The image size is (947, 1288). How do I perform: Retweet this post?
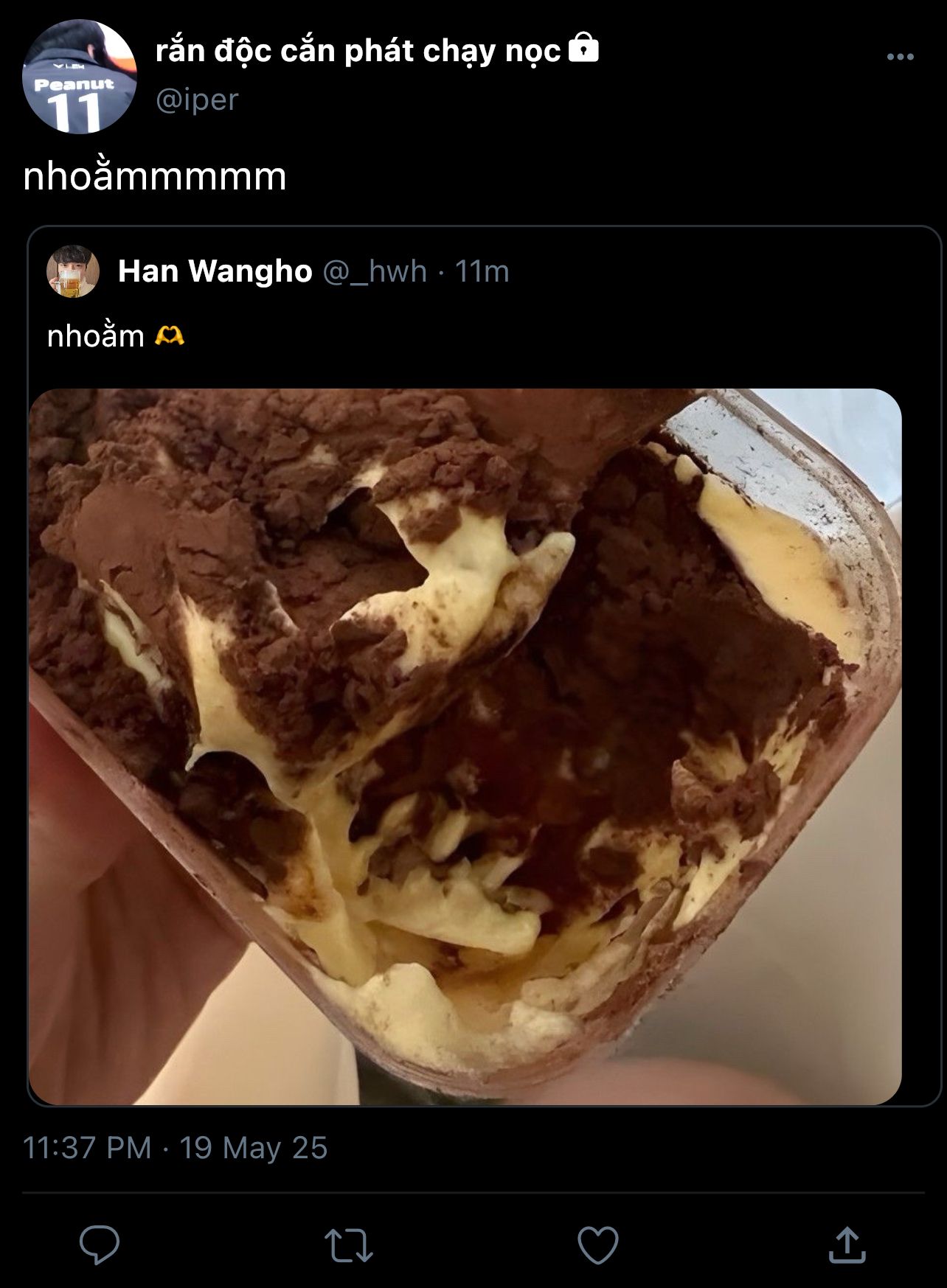(349, 1245)
